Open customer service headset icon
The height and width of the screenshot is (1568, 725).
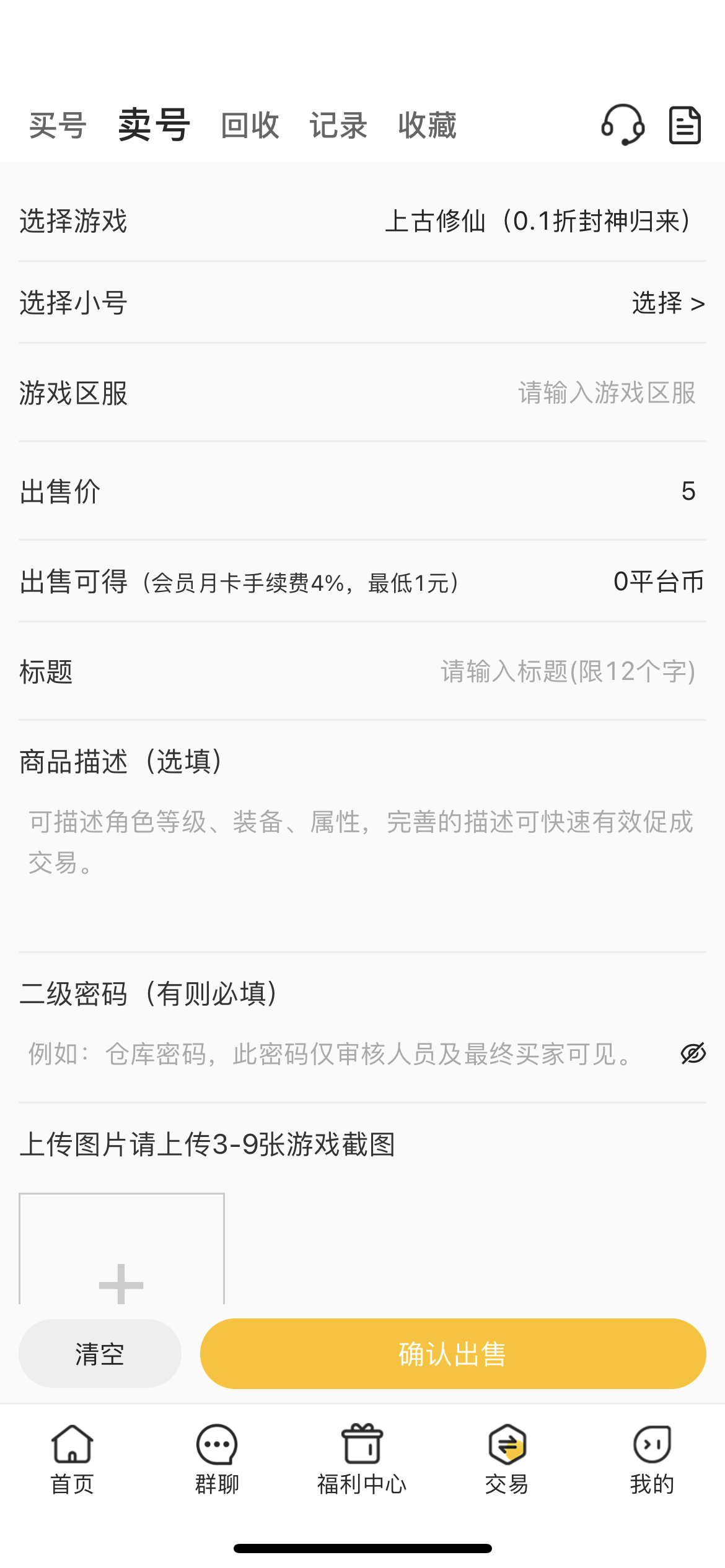coord(623,124)
